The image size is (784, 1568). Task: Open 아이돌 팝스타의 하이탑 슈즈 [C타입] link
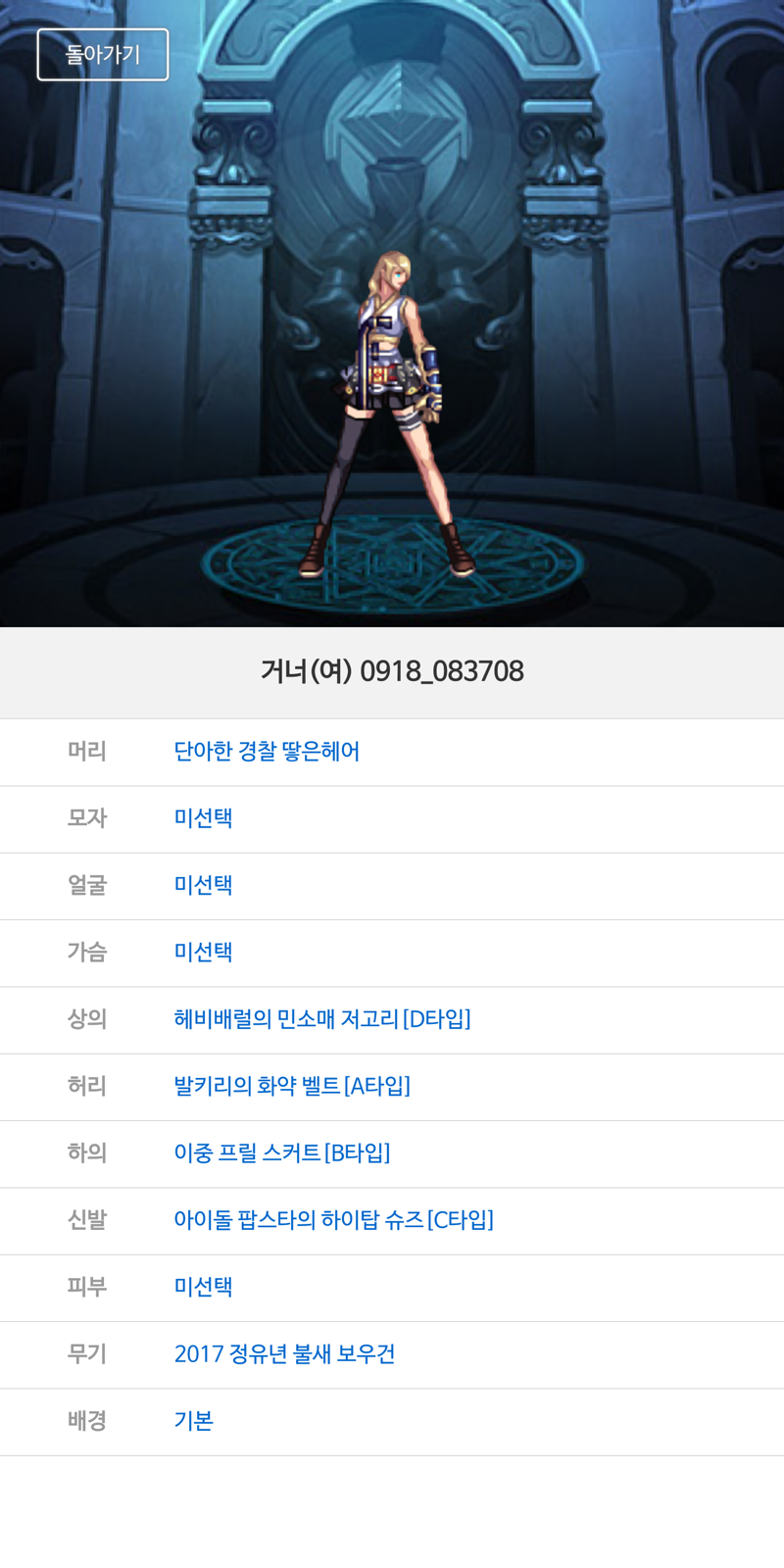(333, 1220)
